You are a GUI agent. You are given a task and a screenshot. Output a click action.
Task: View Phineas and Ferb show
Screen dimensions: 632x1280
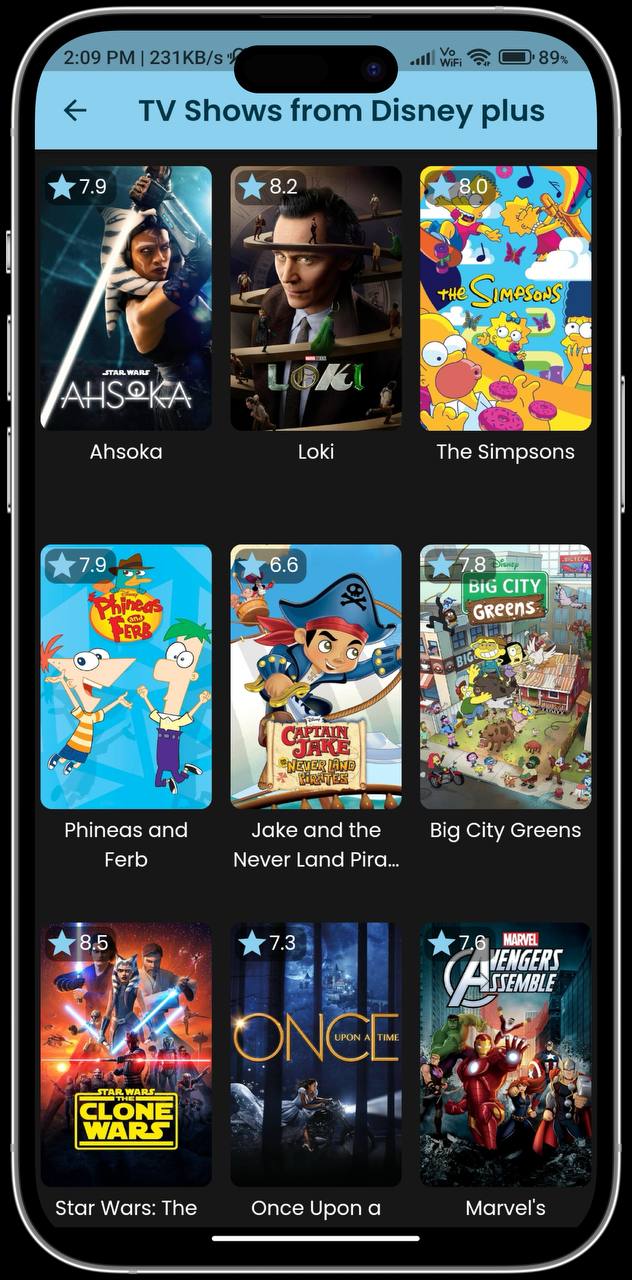tap(126, 677)
